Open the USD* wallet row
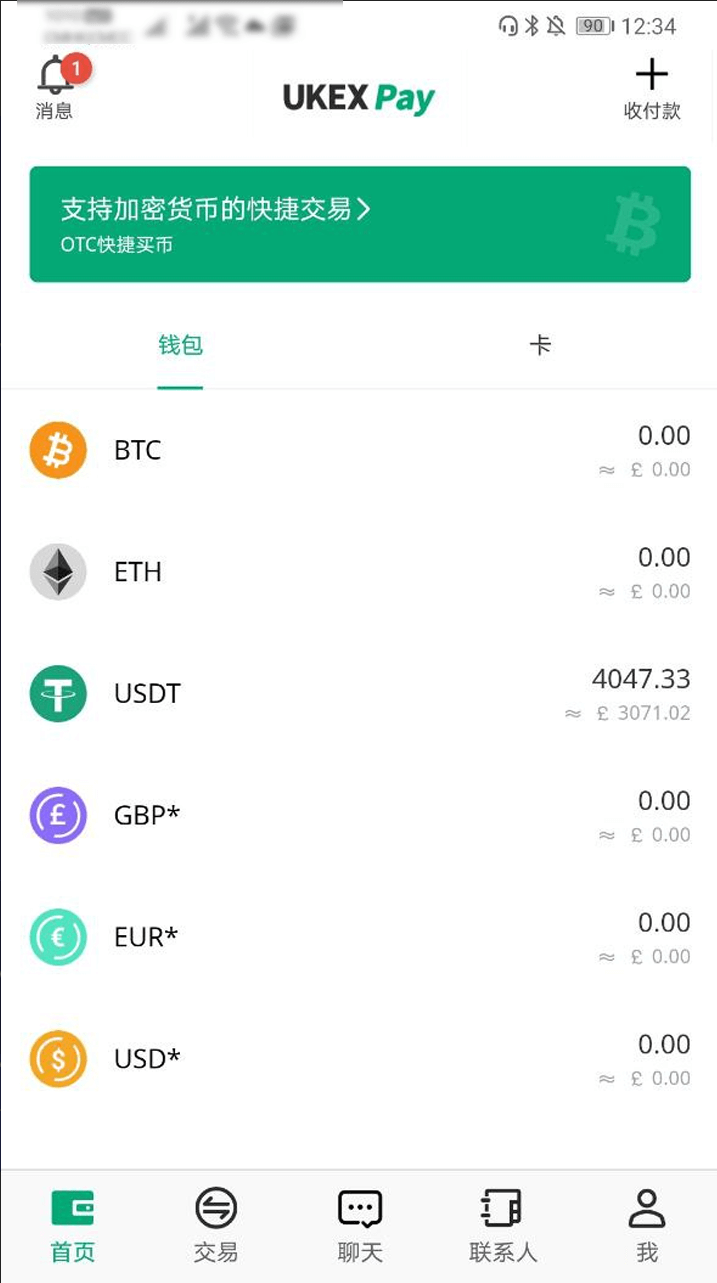Screen dimensions: 717x1283 [360, 1060]
